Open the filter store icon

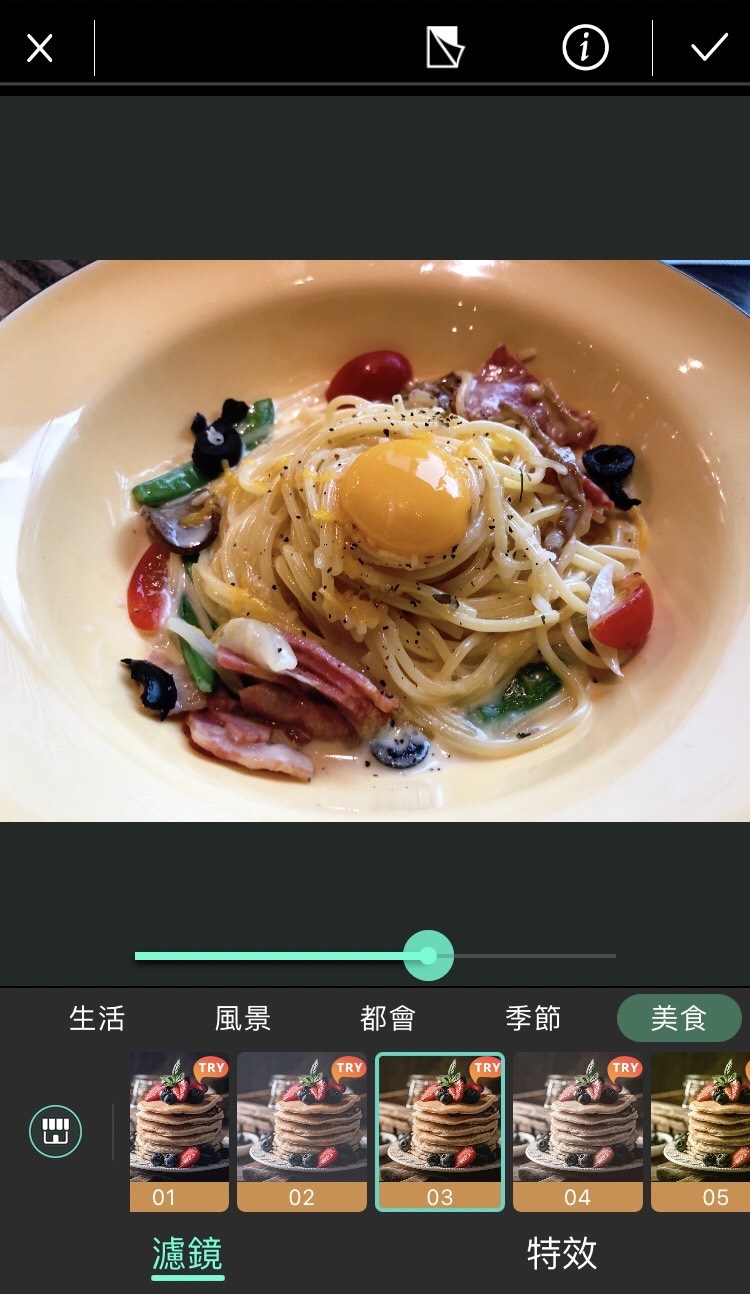pyautogui.click(x=55, y=1131)
